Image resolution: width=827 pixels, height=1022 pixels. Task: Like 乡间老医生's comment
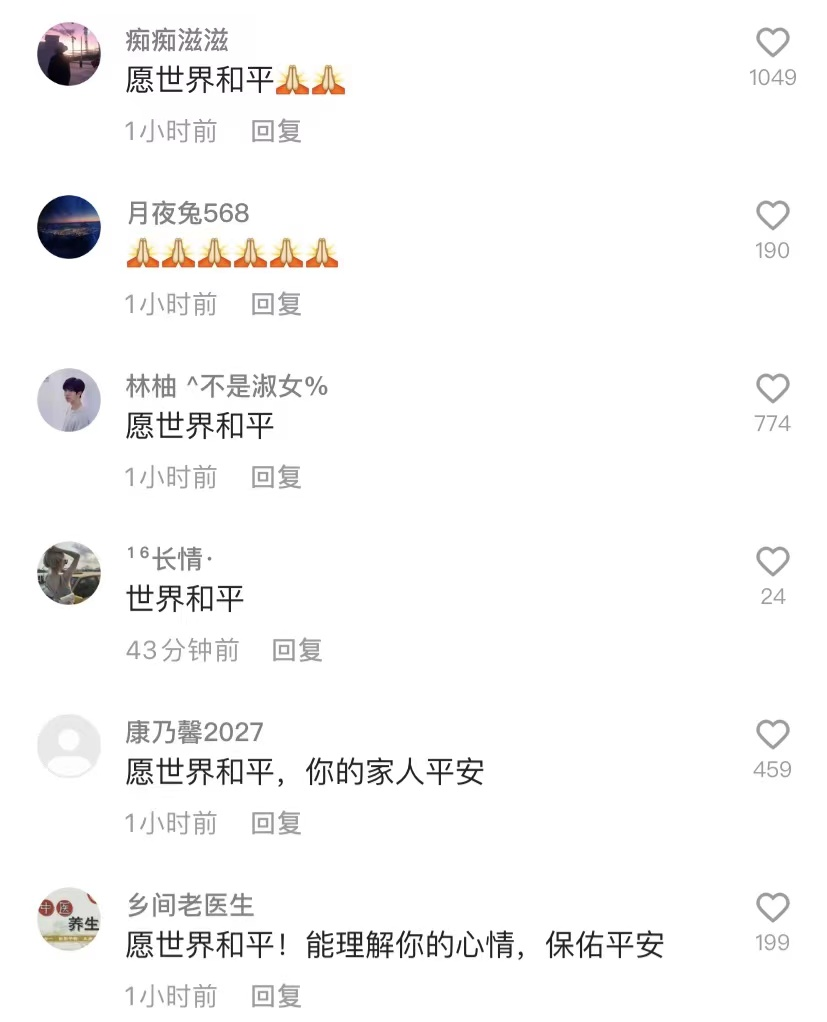pos(772,908)
